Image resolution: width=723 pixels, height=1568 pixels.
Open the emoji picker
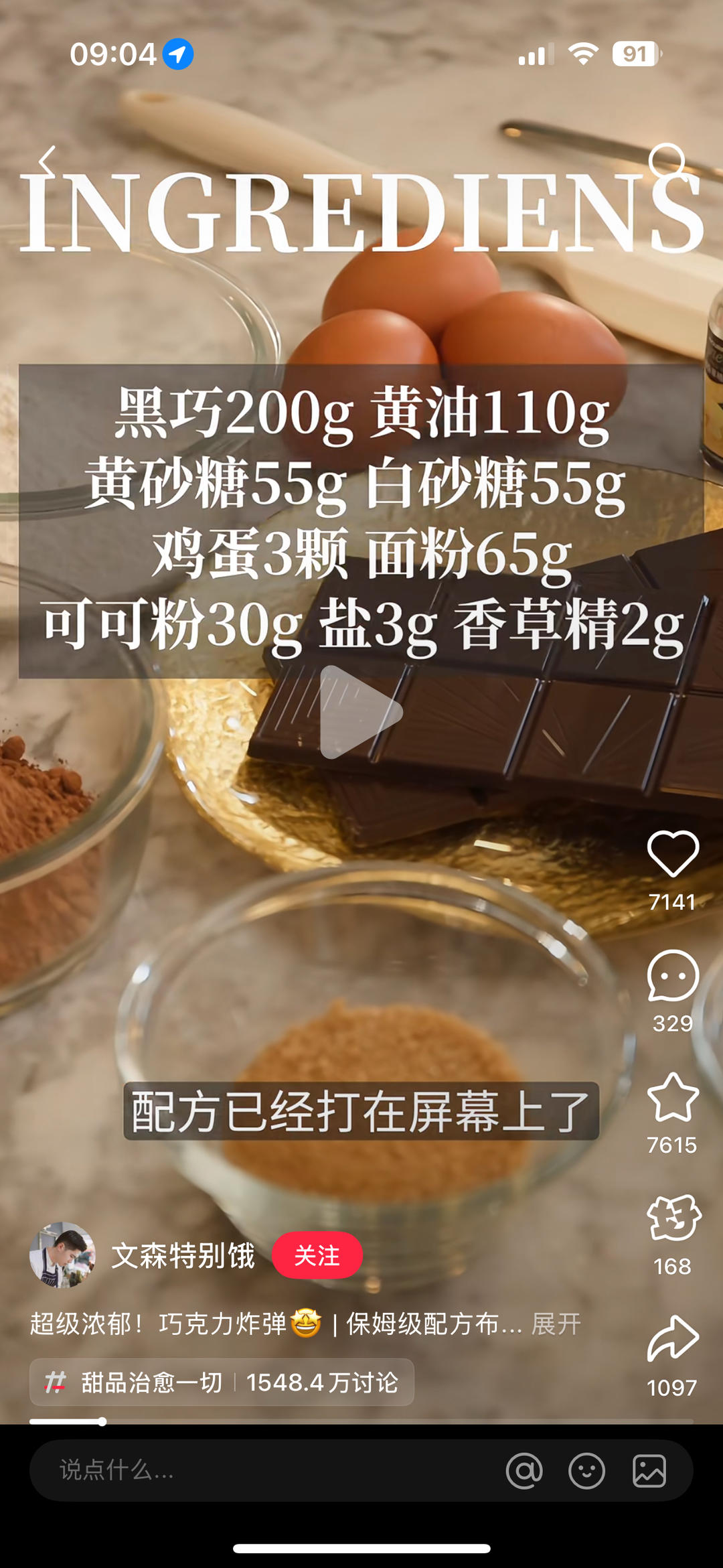pyautogui.click(x=586, y=1471)
